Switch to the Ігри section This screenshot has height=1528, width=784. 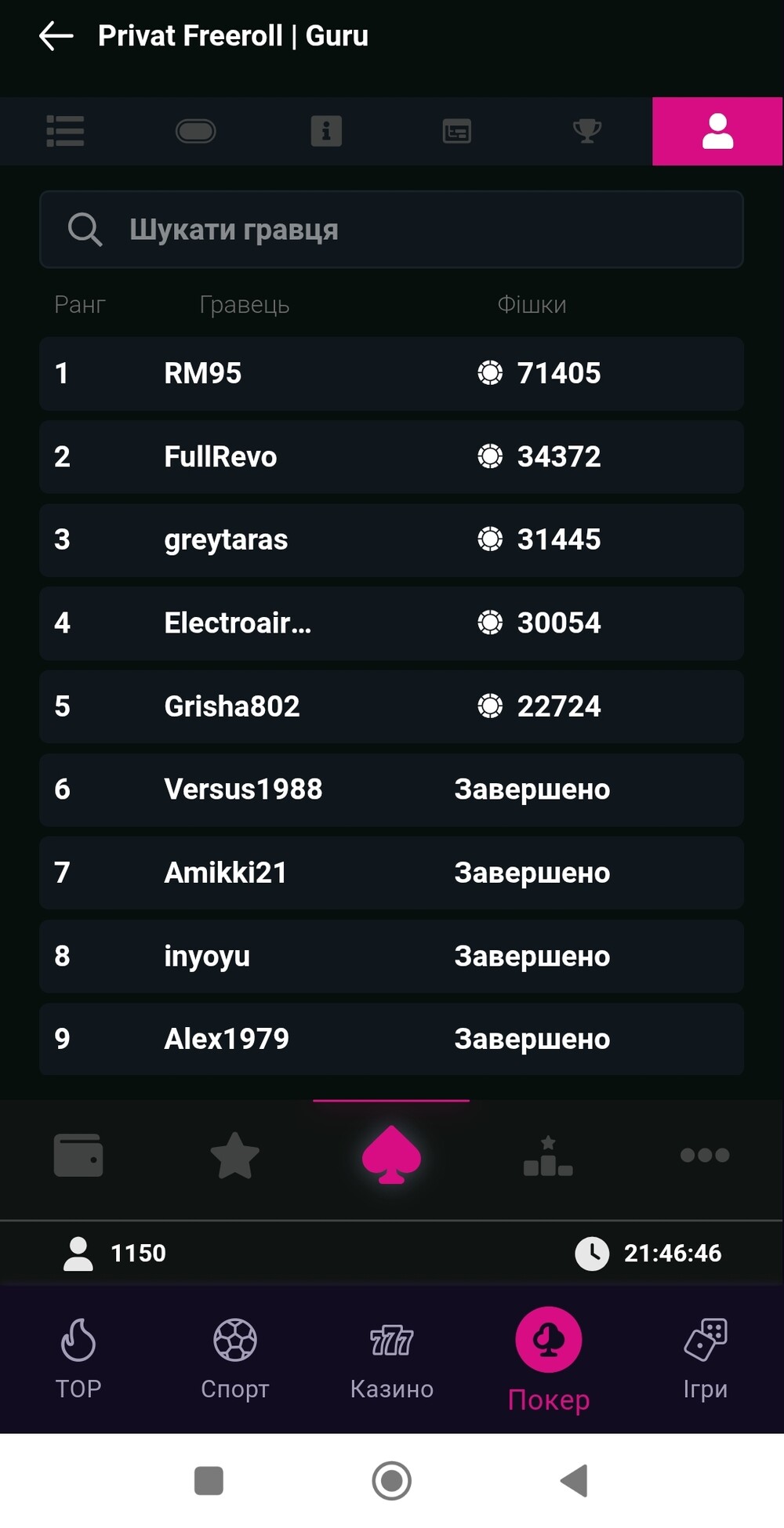point(706,1359)
